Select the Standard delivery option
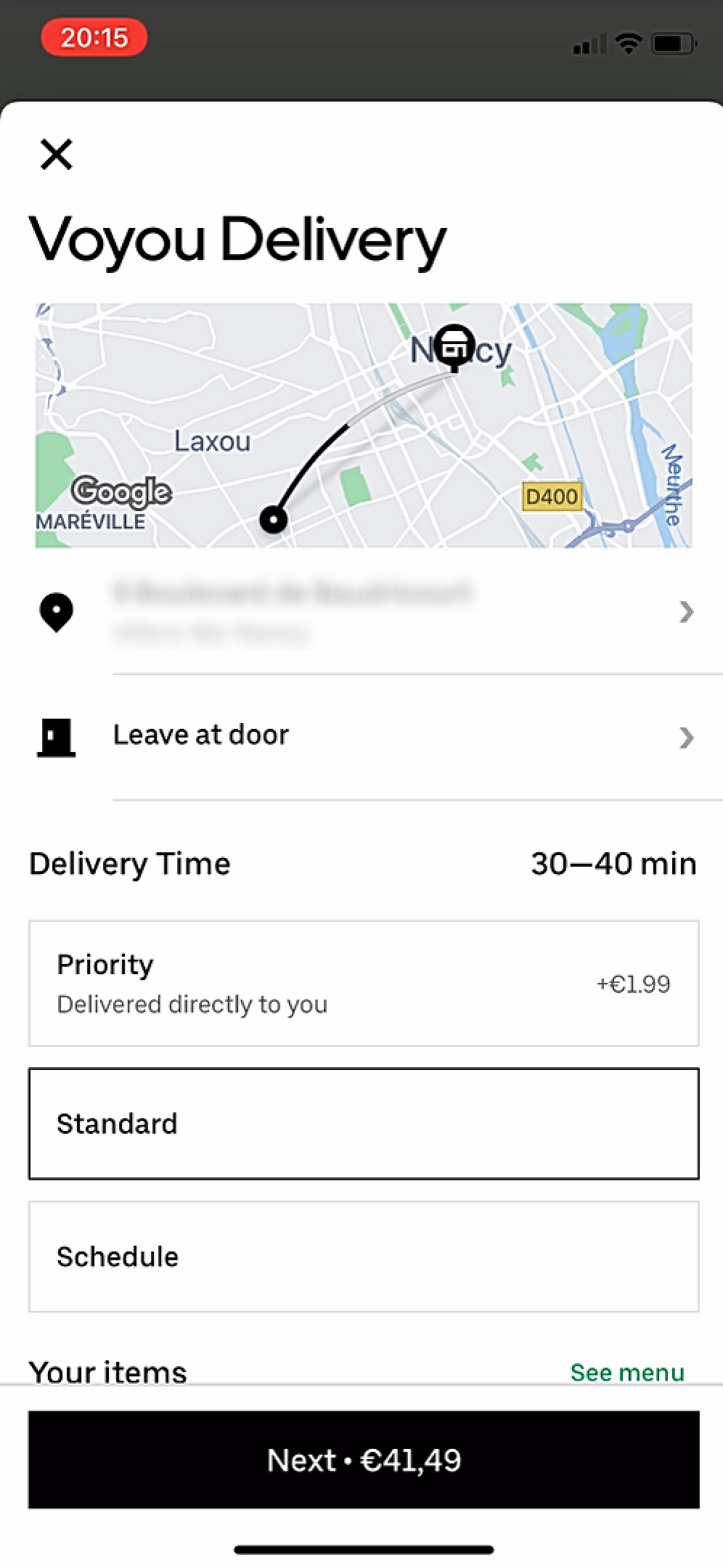Image resolution: width=723 pixels, height=1568 pixels. click(x=361, y=1124)
